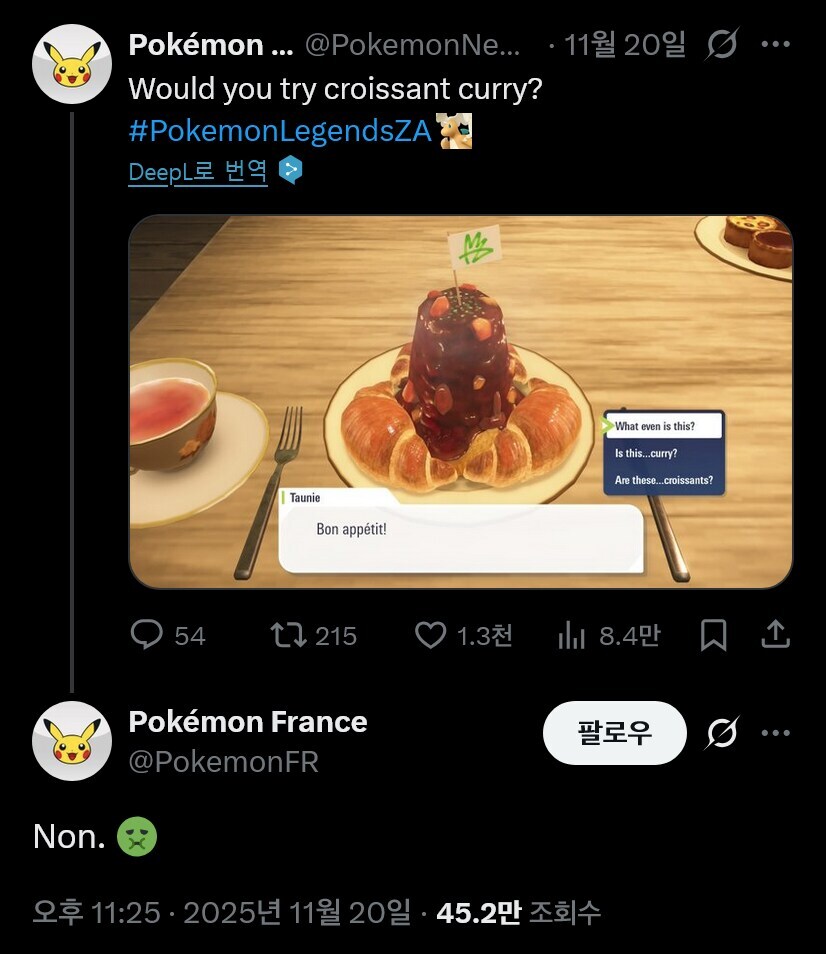Share the croissant curry tweet

pos(776,635)
